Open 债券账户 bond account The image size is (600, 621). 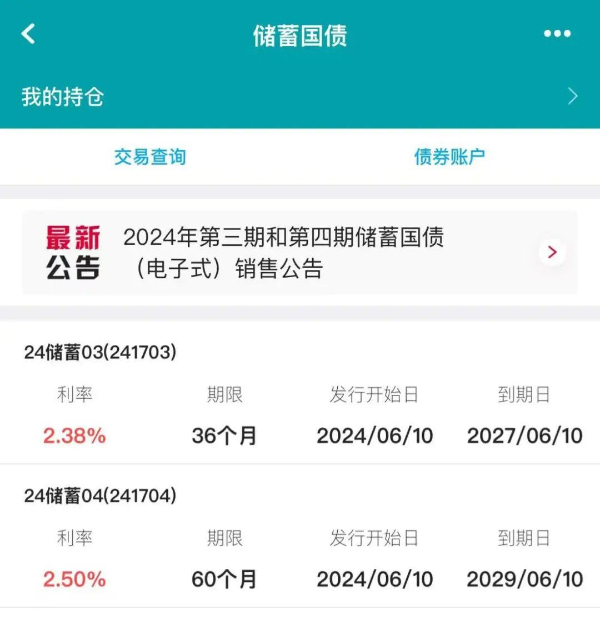coord(449,157)
